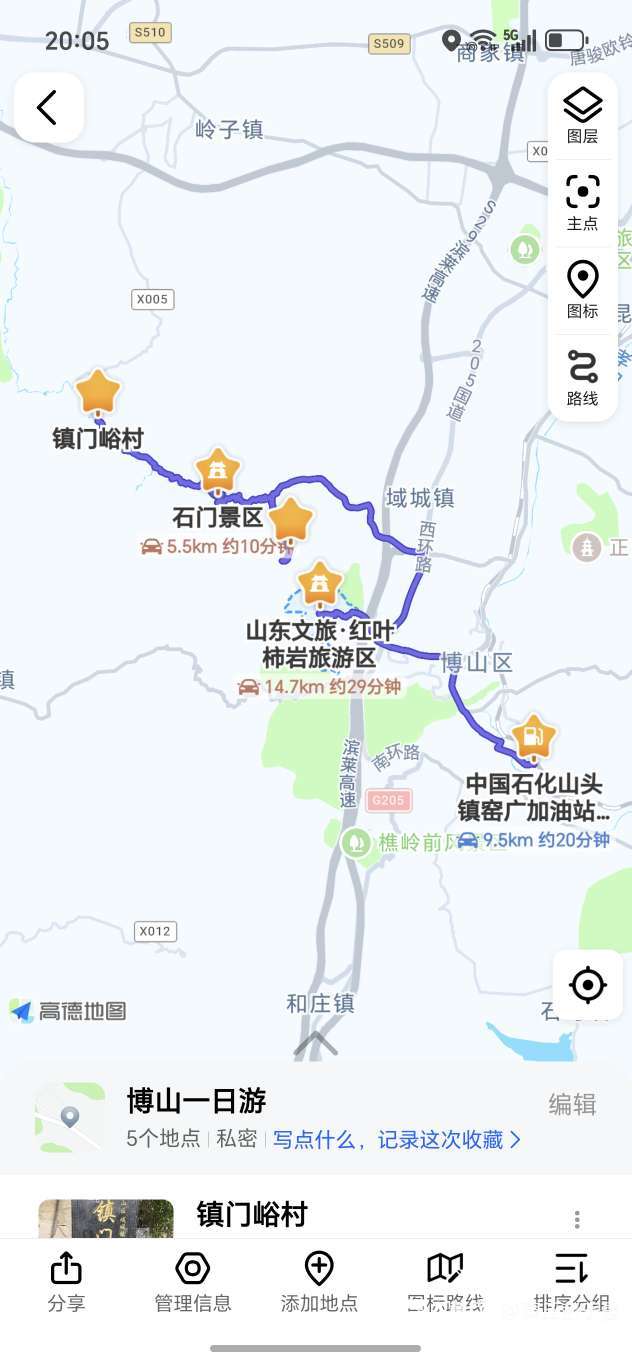Open the overflow menu for 镇门峪村
Screen dimensions: 632x1368
(x=577, y=1219)
